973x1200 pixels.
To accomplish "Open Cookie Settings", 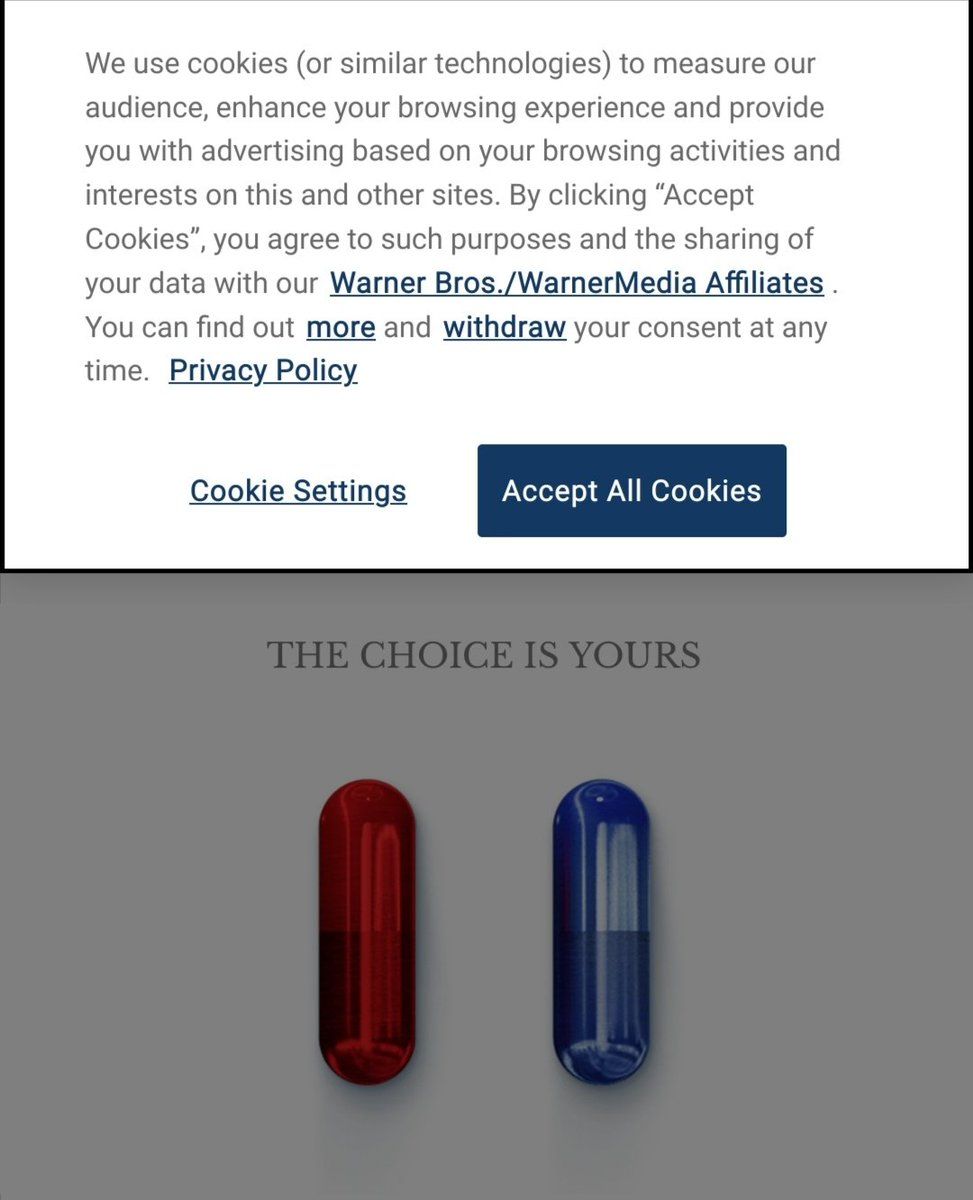I will (298, 491).
